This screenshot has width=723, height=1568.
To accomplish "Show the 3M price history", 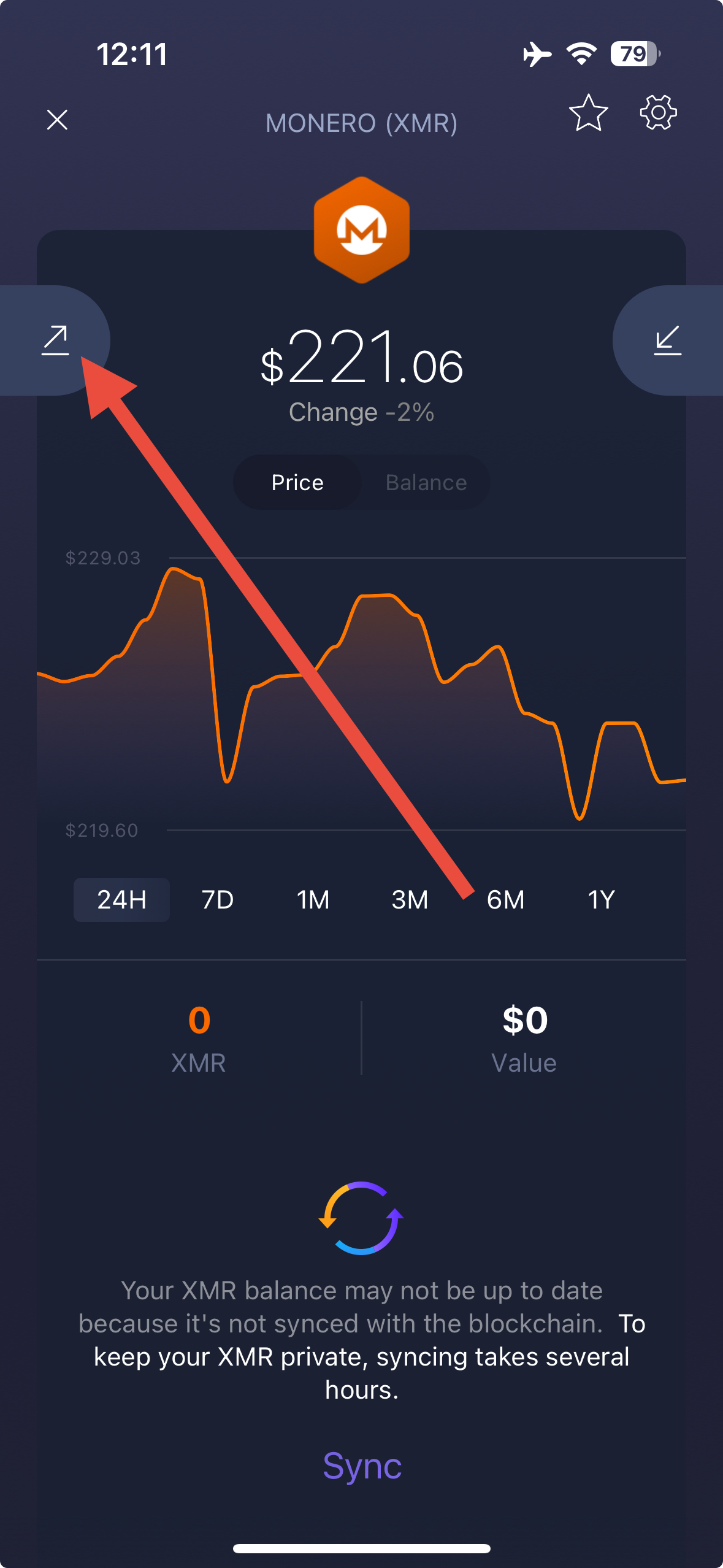I will (x=410, y=900).
